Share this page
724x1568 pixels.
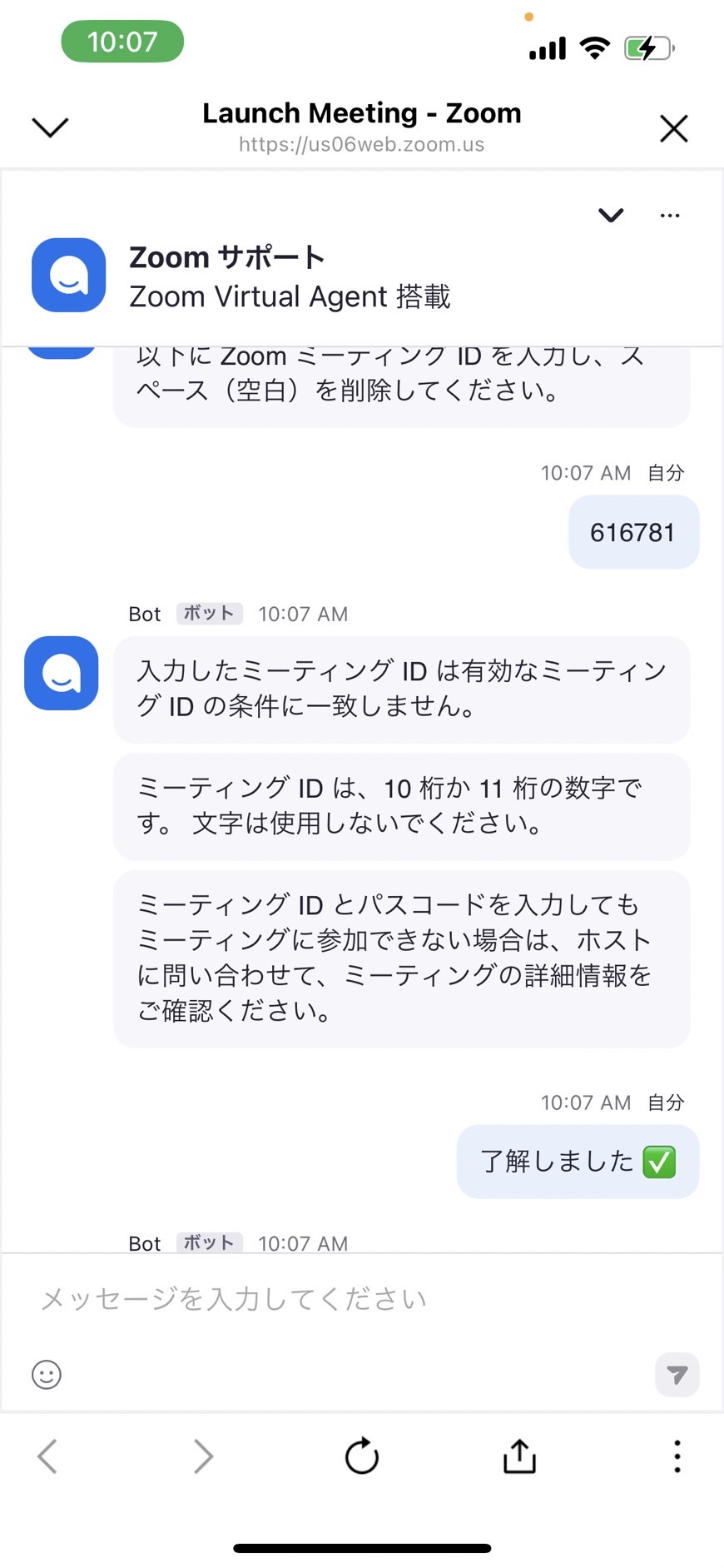519,1456
